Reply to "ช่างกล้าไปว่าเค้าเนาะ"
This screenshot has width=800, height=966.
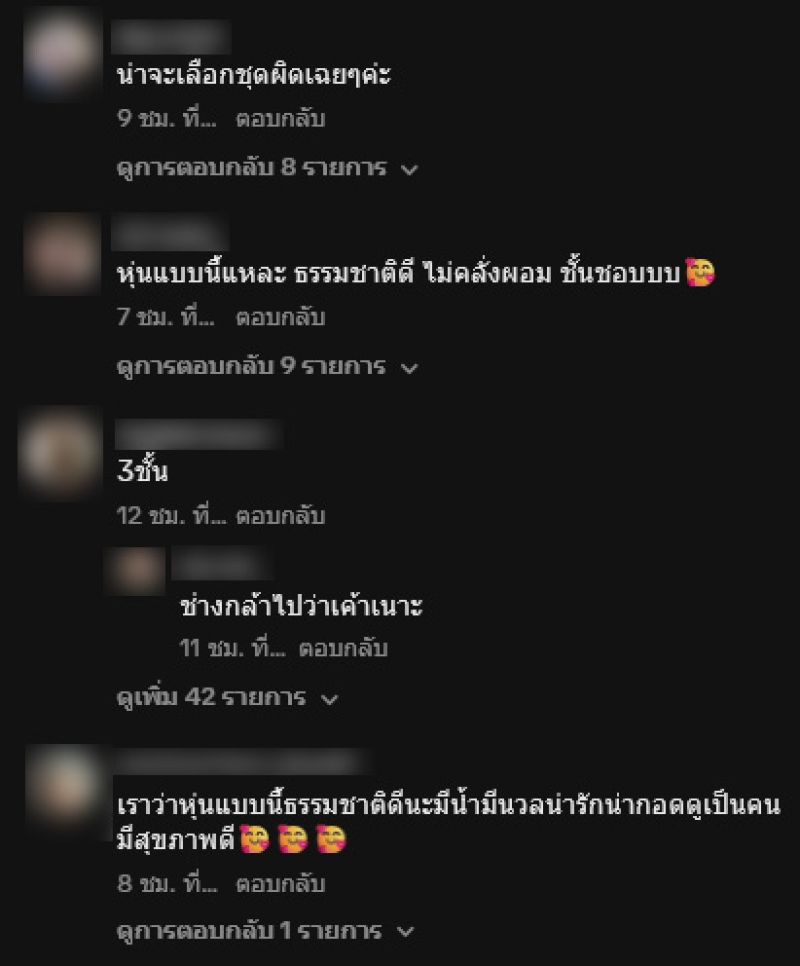343,648
